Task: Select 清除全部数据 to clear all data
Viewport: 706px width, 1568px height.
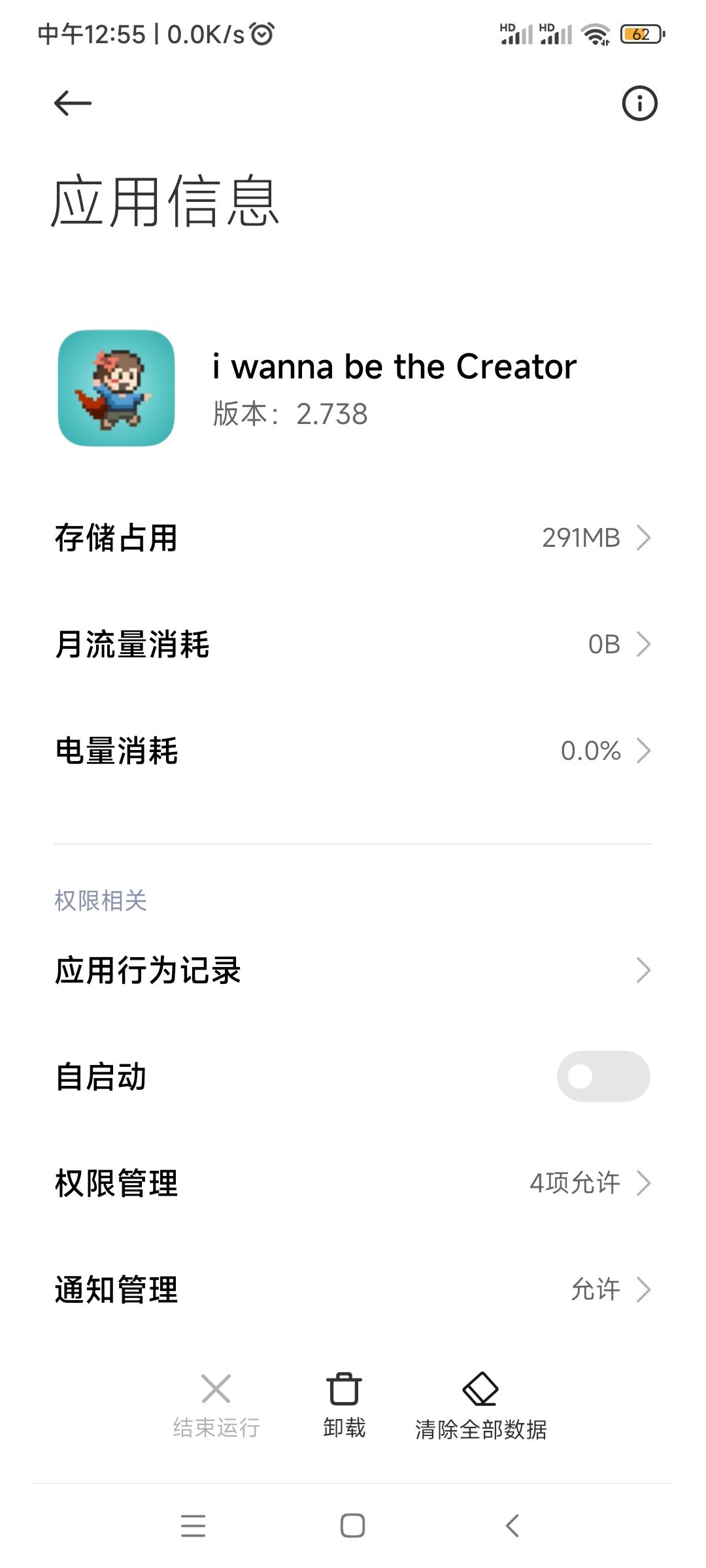Action: 480,1406
